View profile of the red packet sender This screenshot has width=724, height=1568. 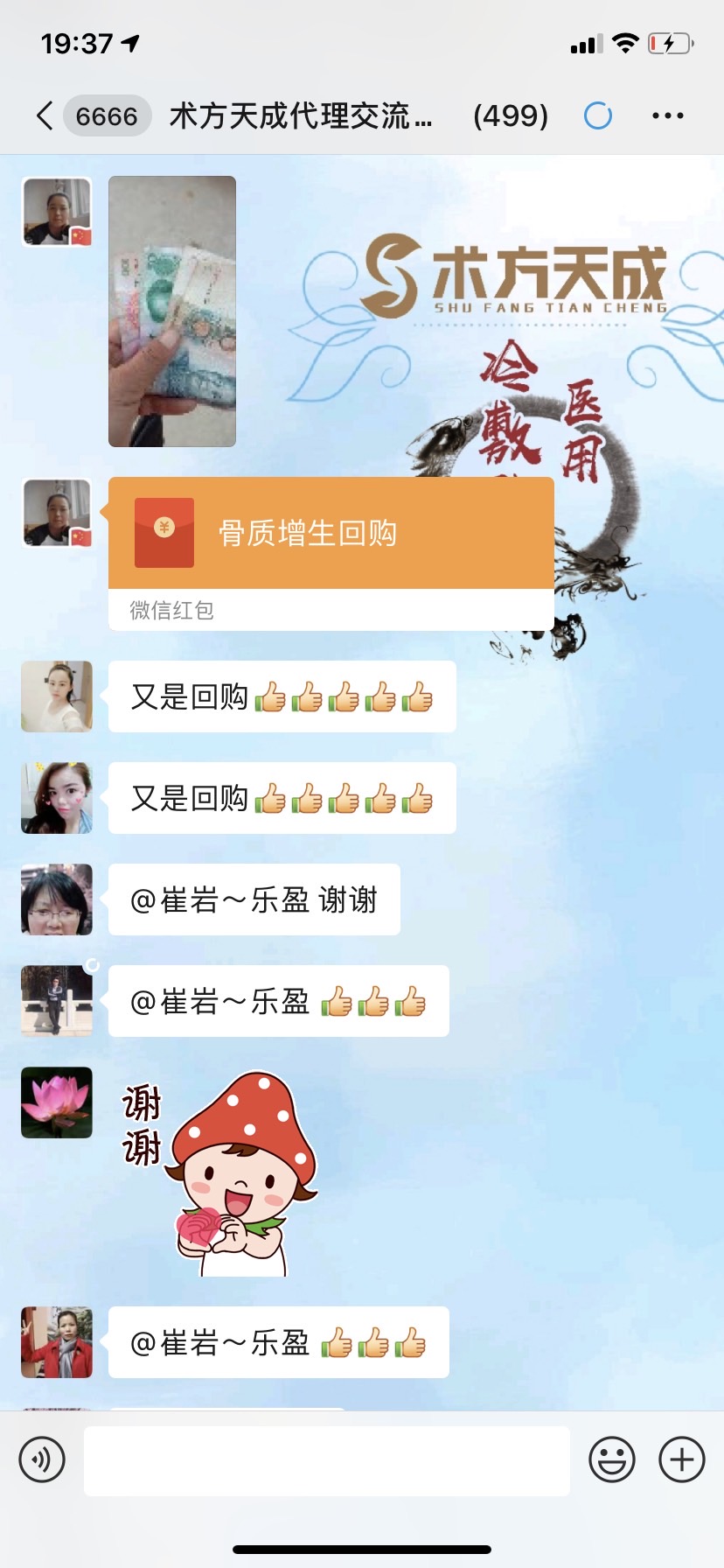(57, 514)
